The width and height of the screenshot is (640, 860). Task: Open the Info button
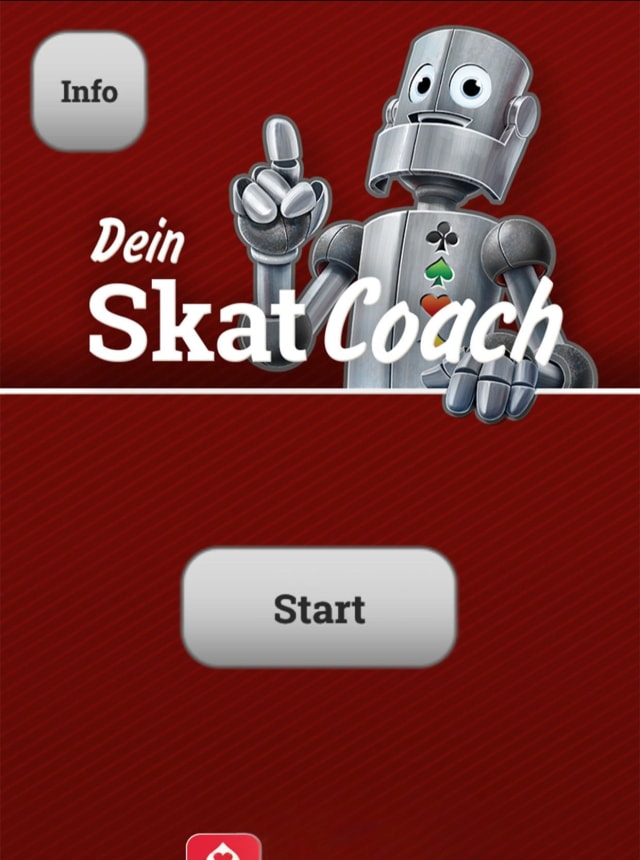[x=89, y=92]
